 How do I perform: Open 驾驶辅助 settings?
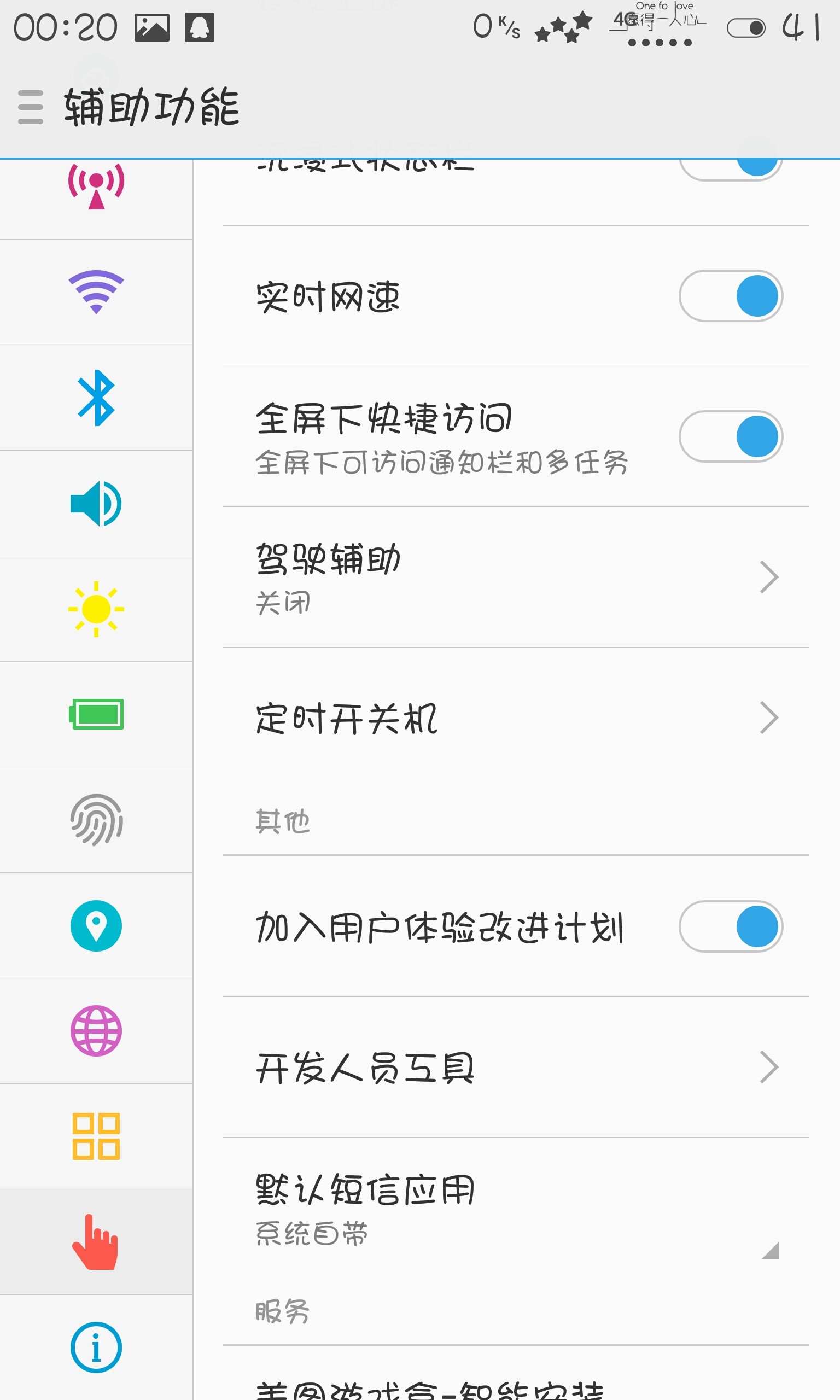point(516,577)
